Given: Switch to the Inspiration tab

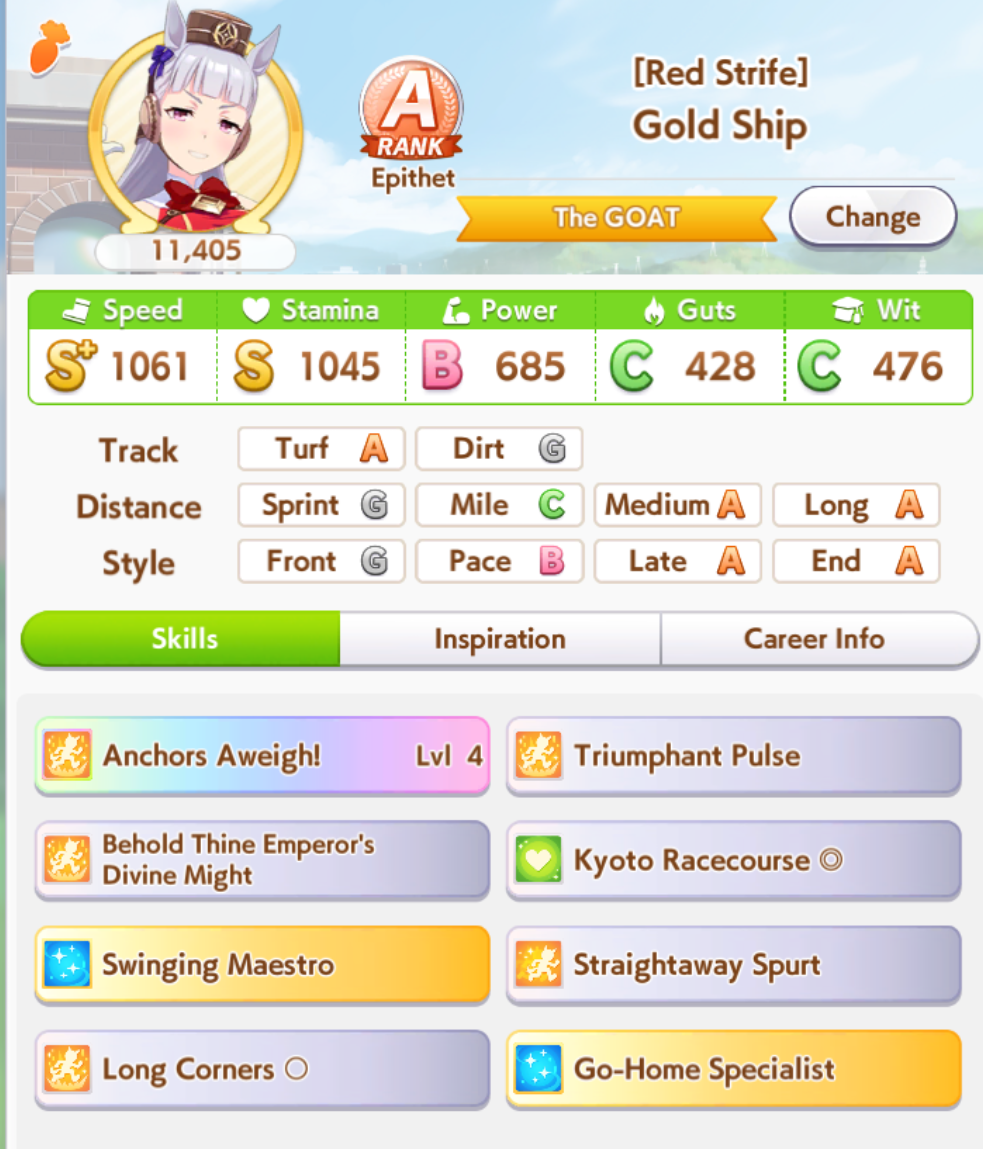Looking at the screenshot, I should pyautogui.click(x=500, y=639).
